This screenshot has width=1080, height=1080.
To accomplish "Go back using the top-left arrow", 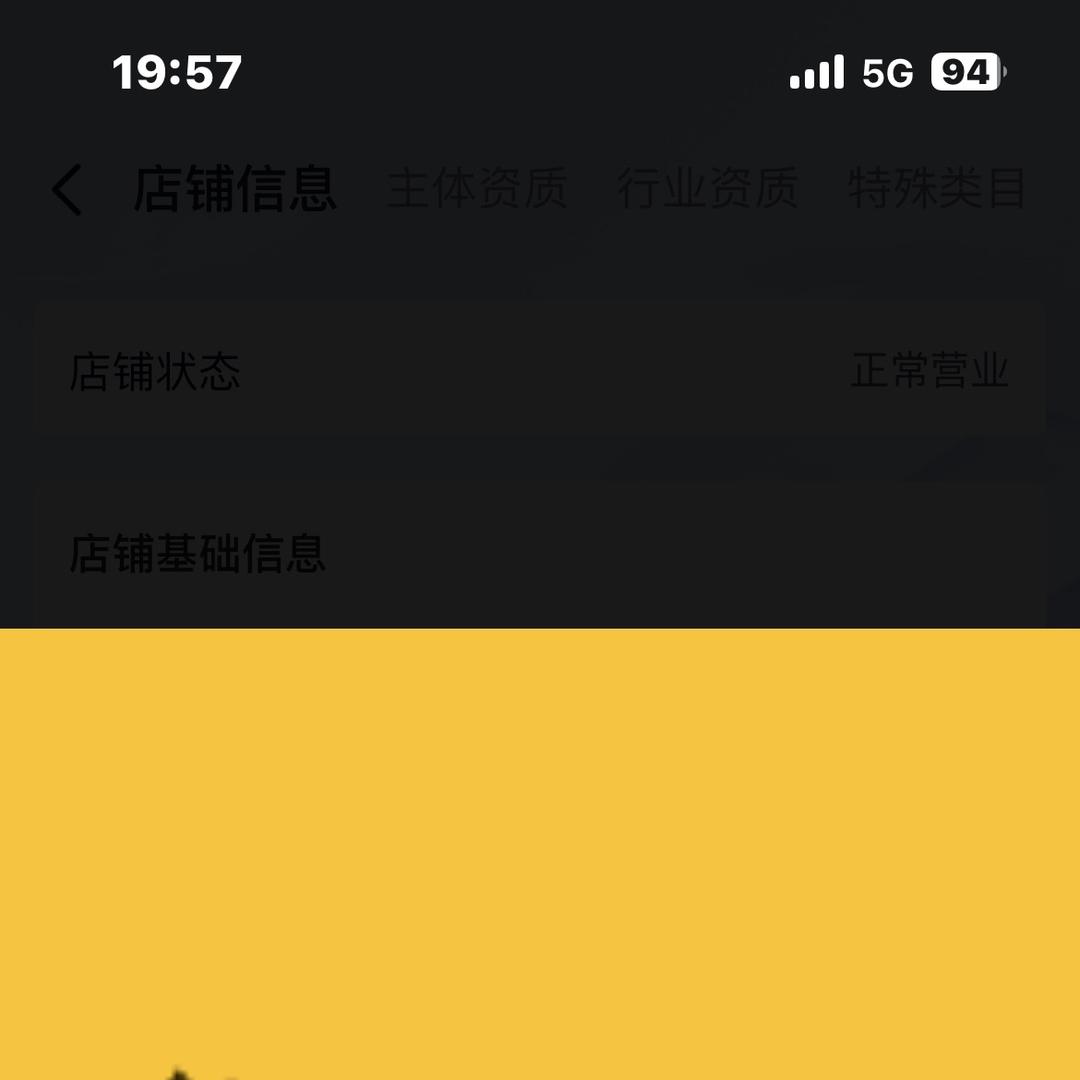I will 68,190.
